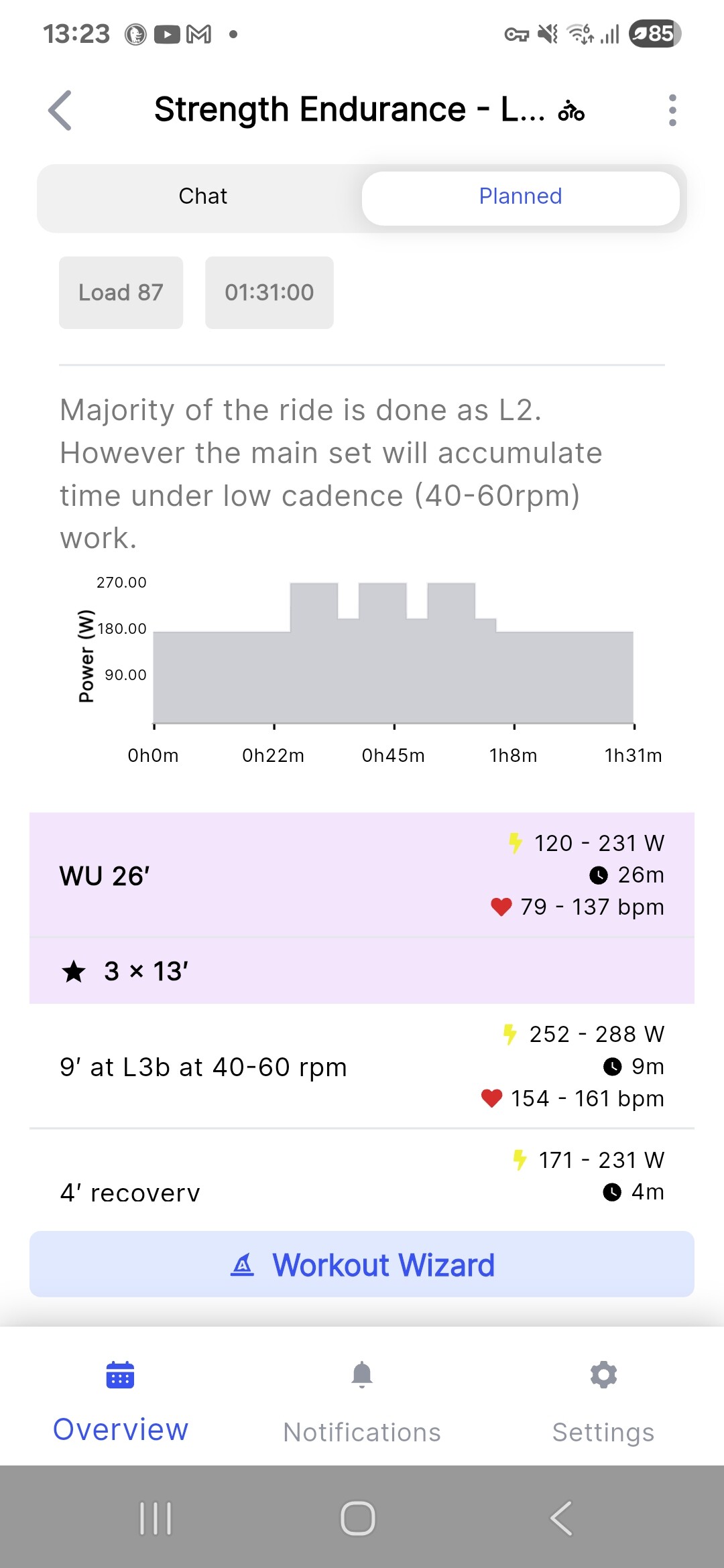Launch the Workout Wizard
724x1568 pixels.
coord(362,1264)
